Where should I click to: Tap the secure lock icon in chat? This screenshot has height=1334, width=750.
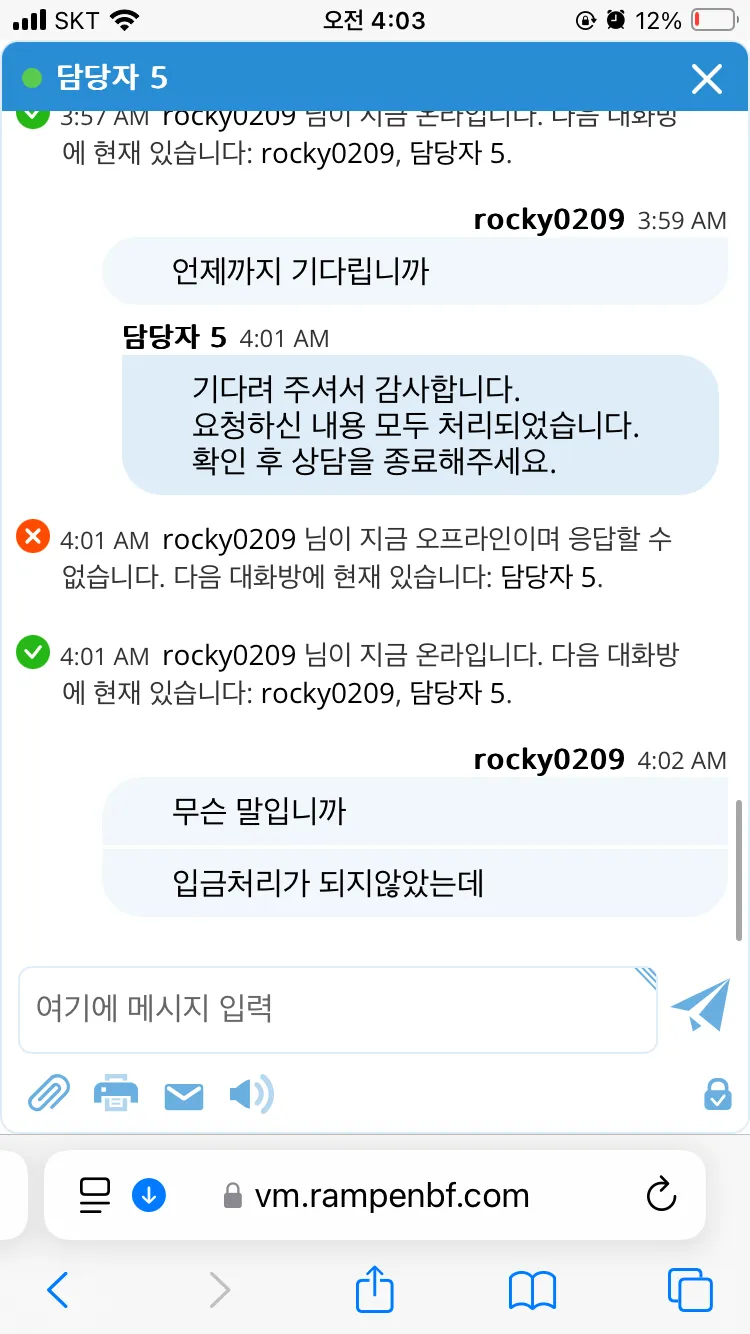click(x=717, y=1094)
